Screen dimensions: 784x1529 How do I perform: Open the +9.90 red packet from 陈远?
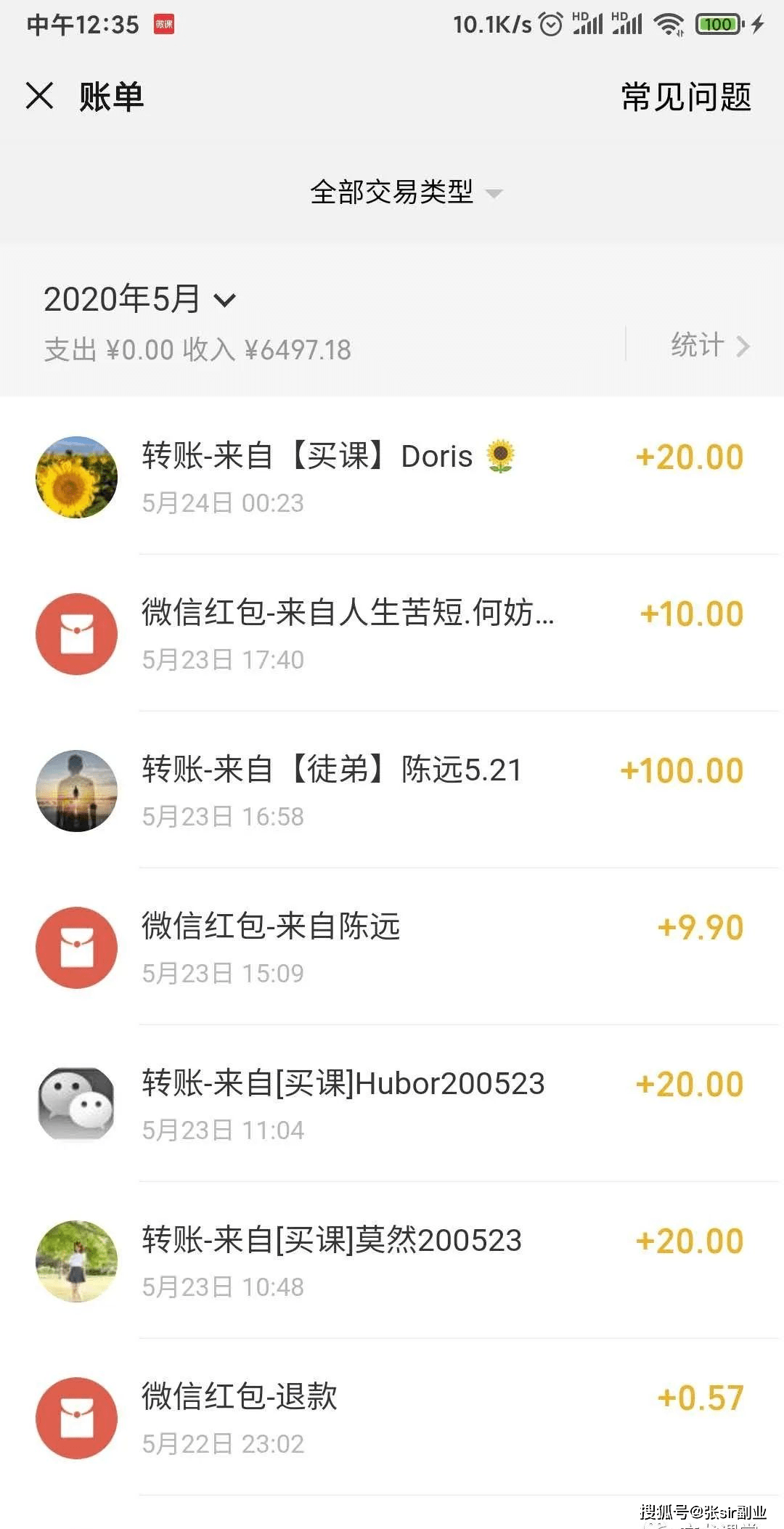click(x=392, y=947)
